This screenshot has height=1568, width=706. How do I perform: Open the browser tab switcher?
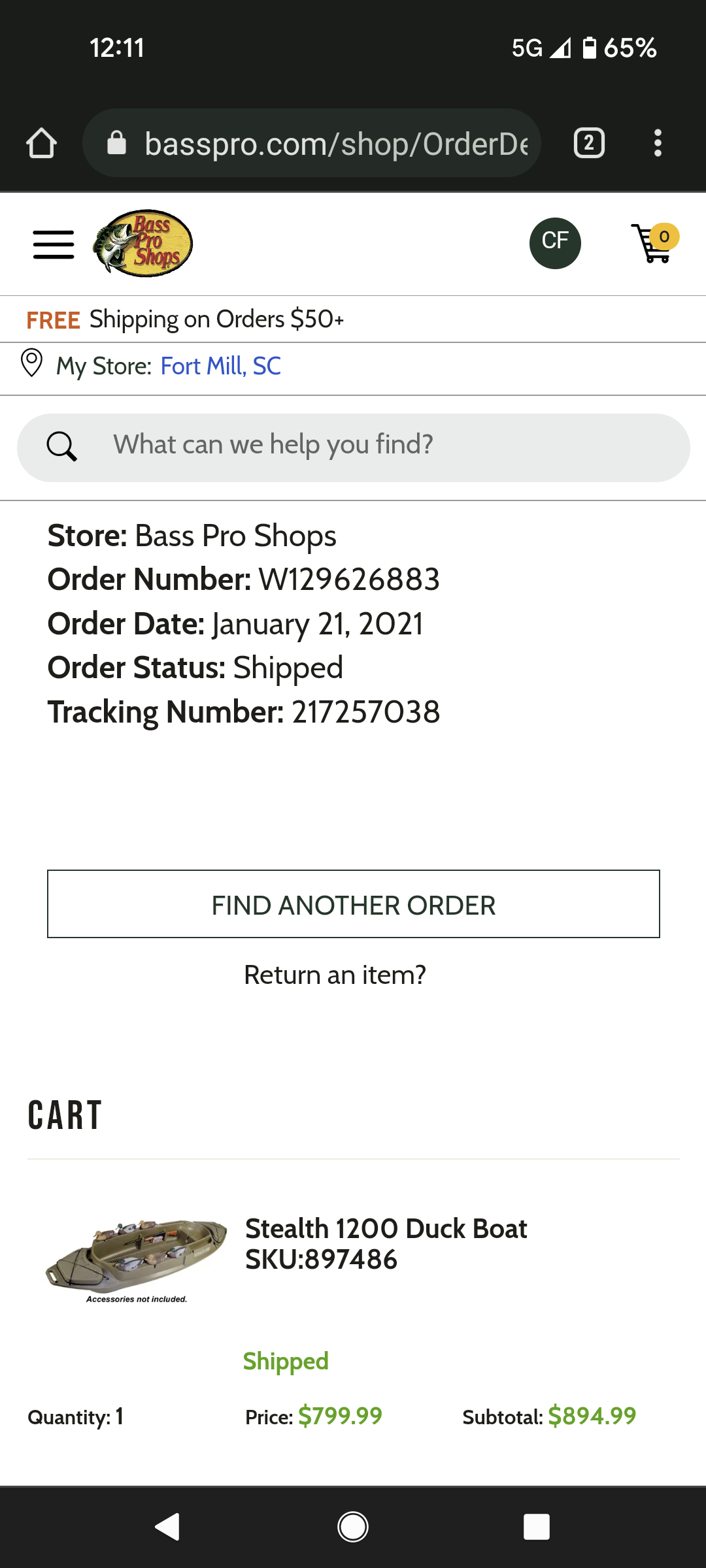point(589,143)
